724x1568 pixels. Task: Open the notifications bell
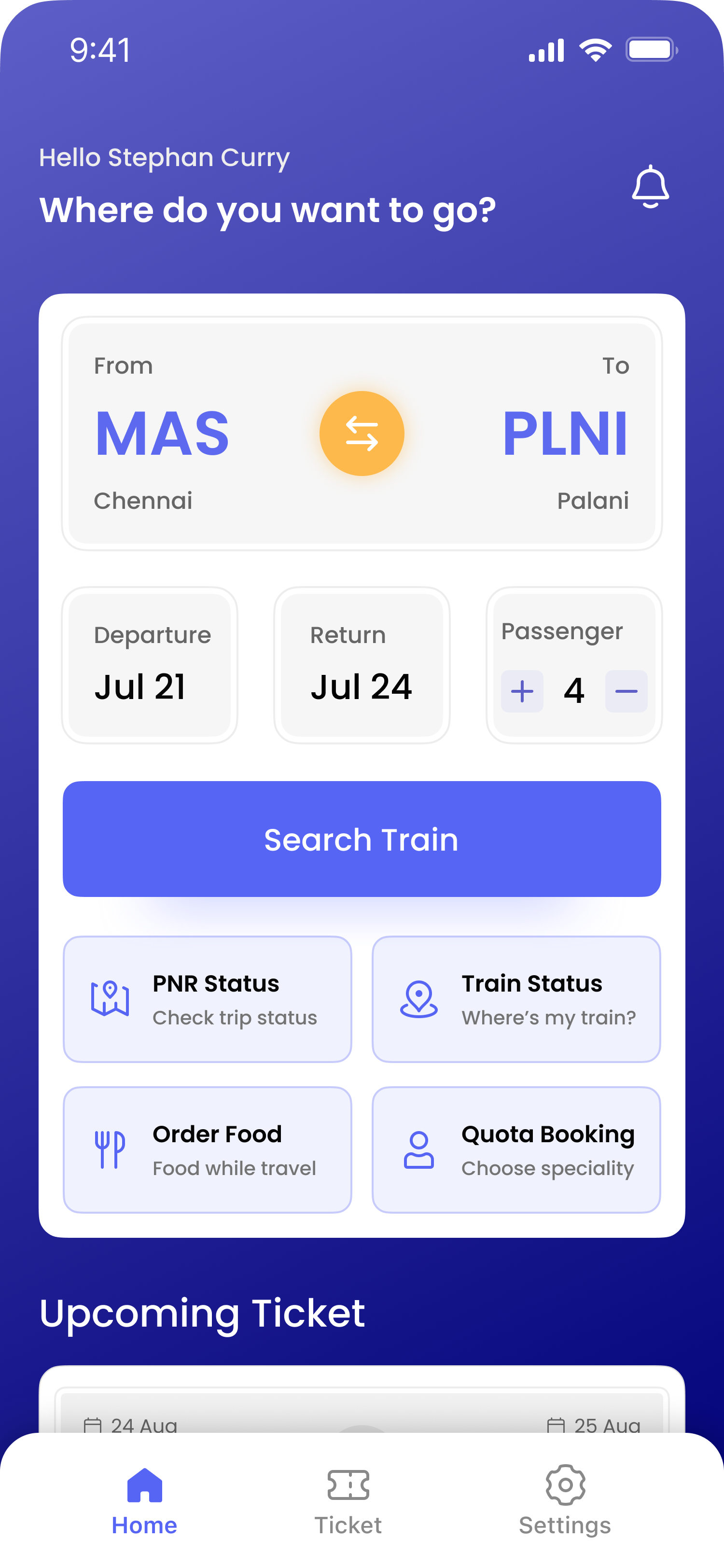[x=650, y=187]
